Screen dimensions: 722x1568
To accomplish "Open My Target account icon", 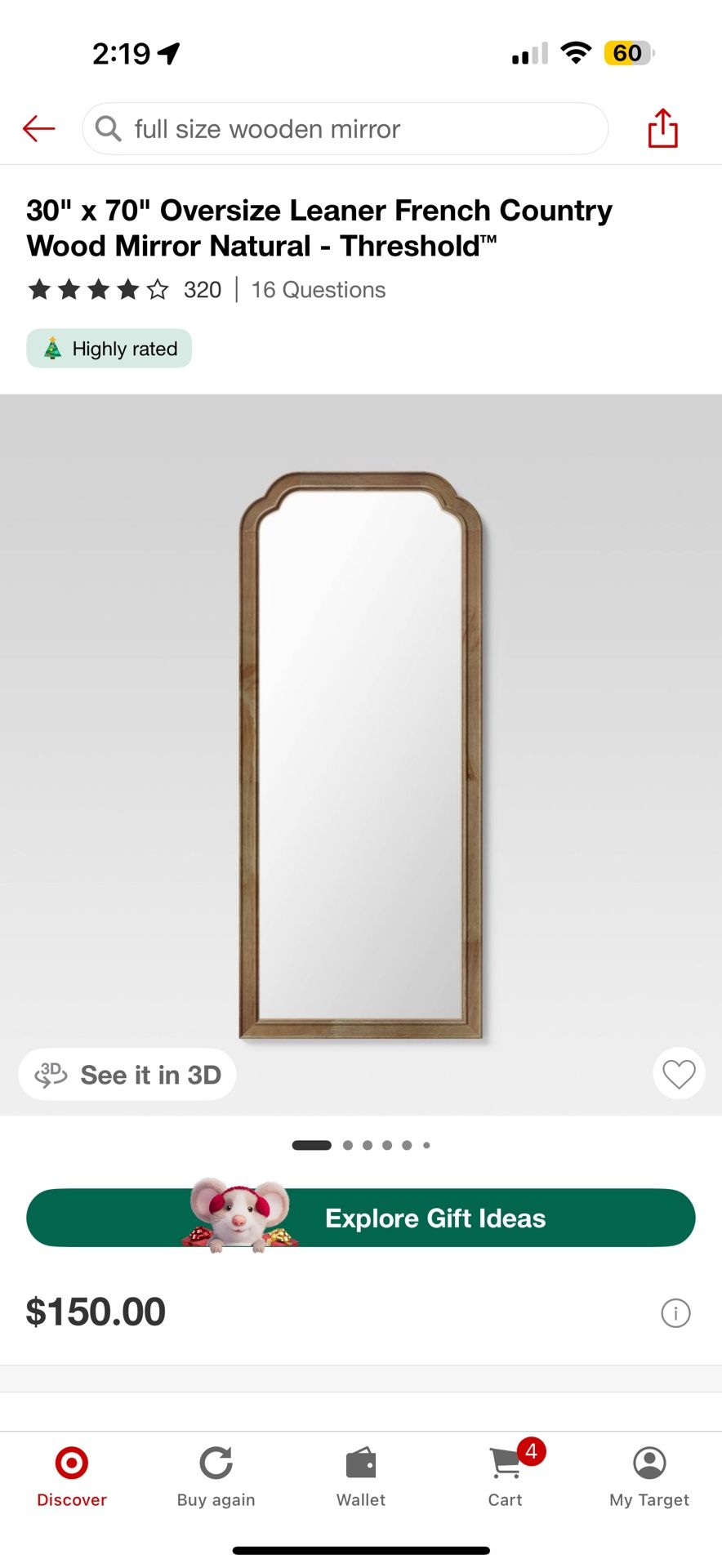I will [649, 1463].
